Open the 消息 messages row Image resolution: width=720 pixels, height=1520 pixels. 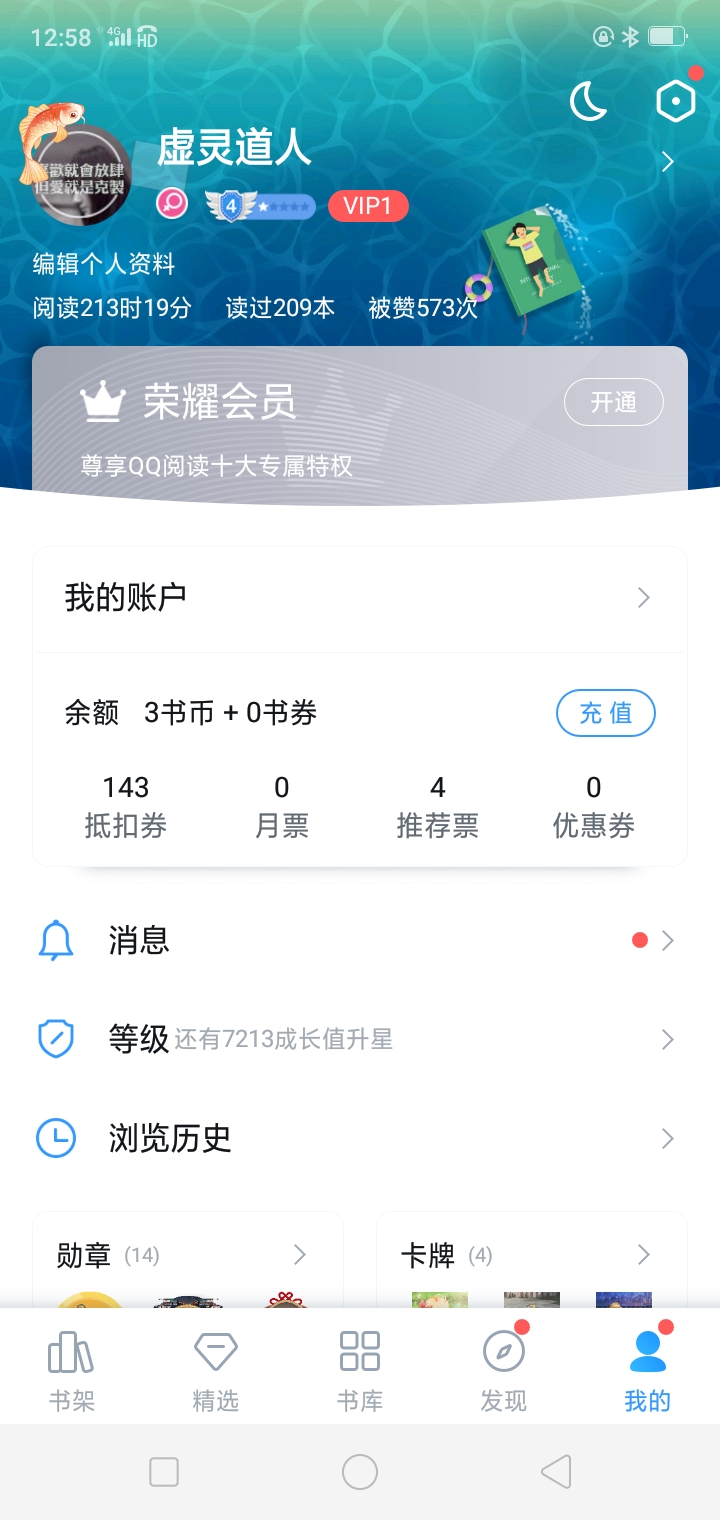pos(360,940)
